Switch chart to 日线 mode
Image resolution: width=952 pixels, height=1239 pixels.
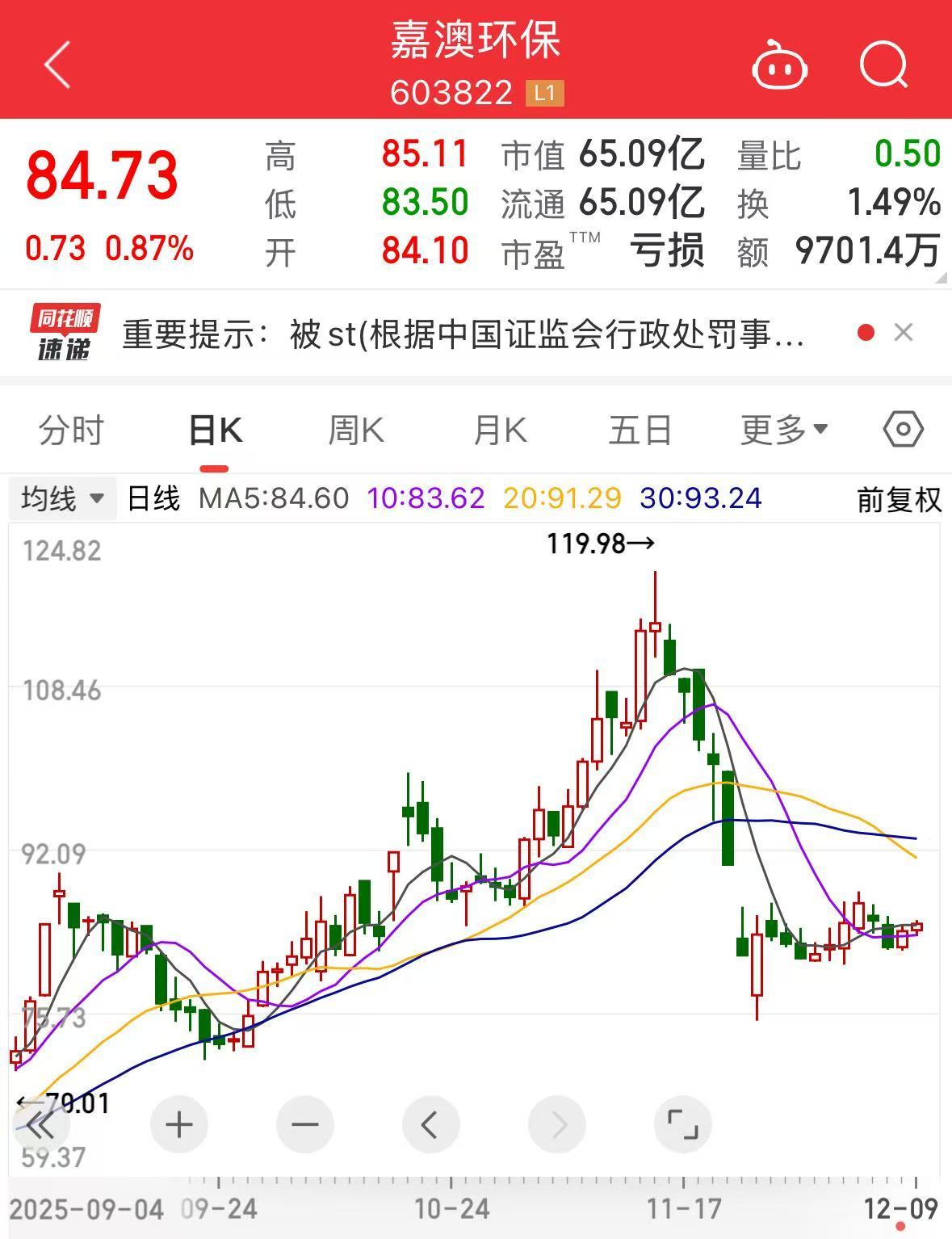click(x=153, y=499)
